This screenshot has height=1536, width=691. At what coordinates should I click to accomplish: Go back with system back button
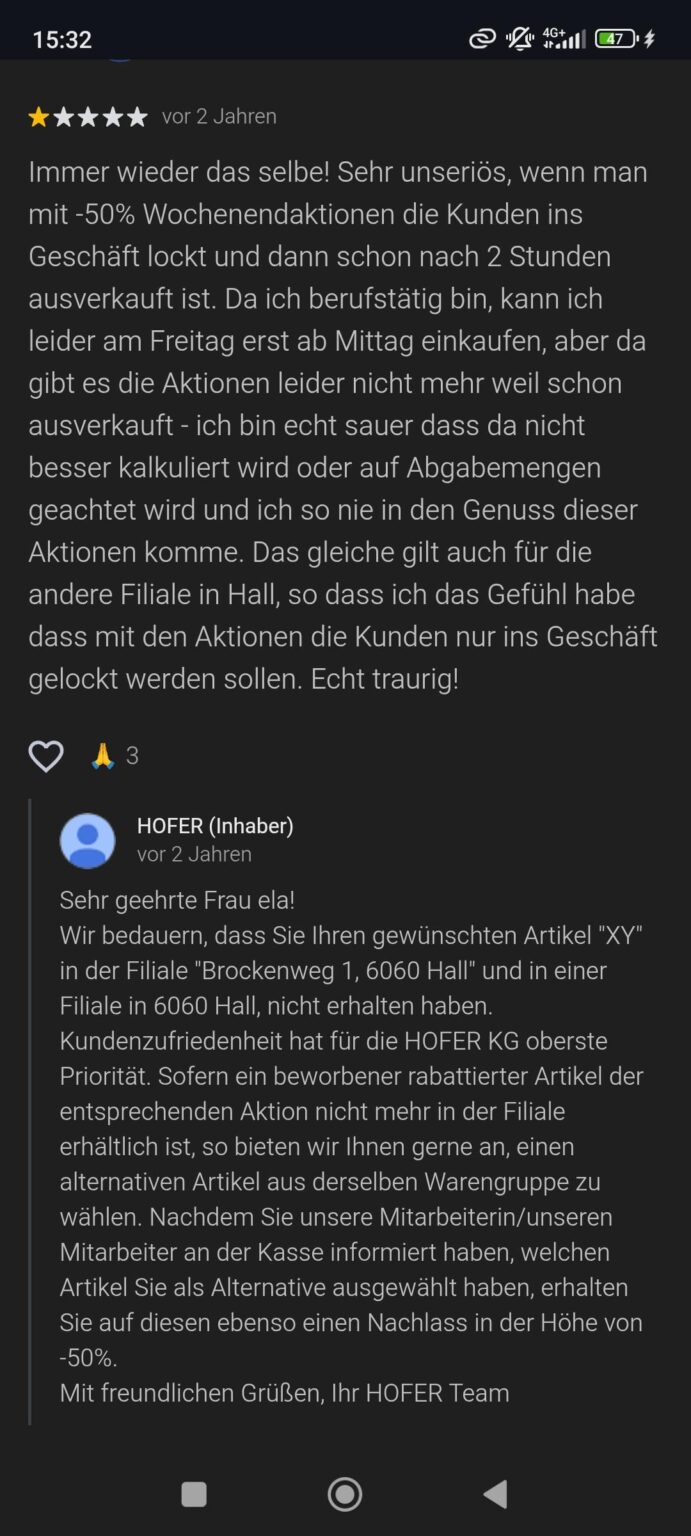coord(495,1494)
